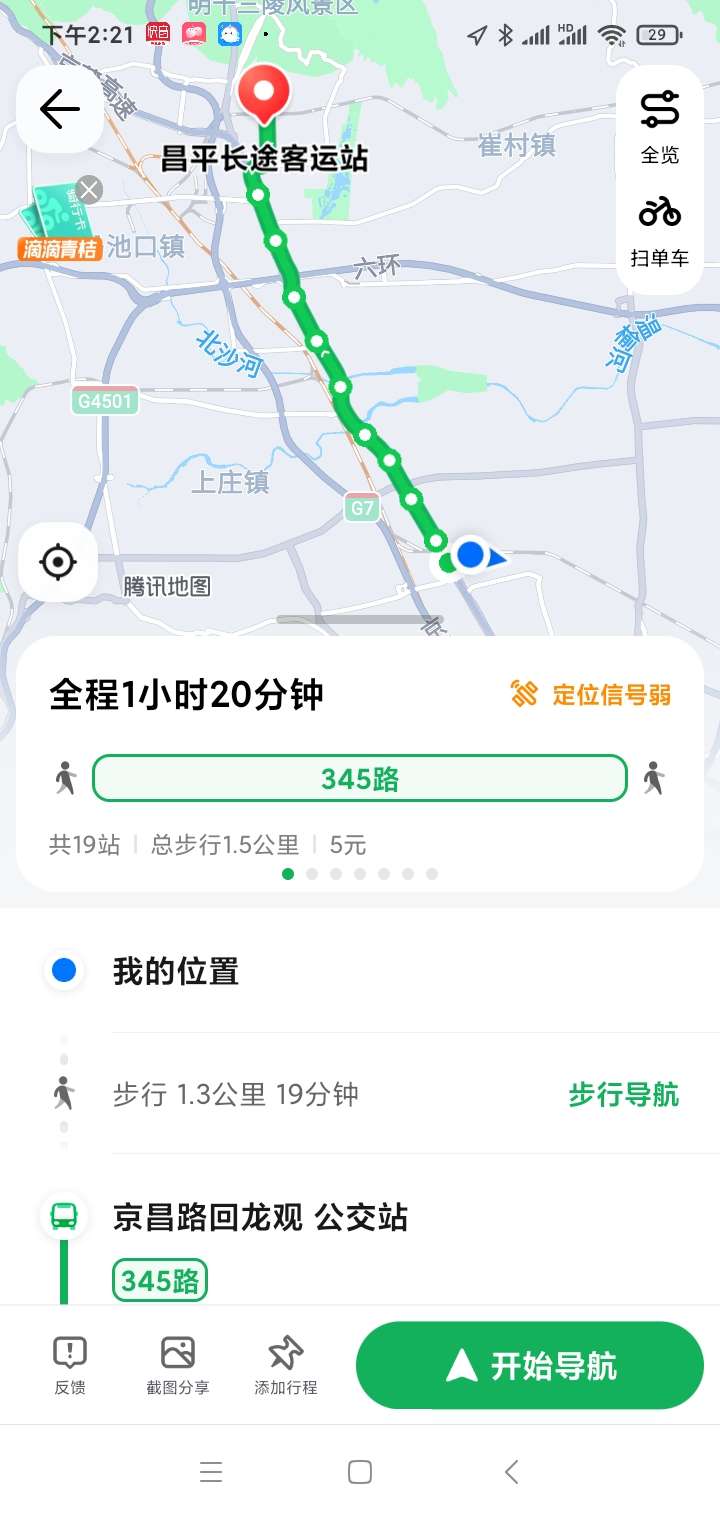This screenshot has height=1520, width=720.
Task: Go back using the arrow button
Action: click(x=60, y=109)
